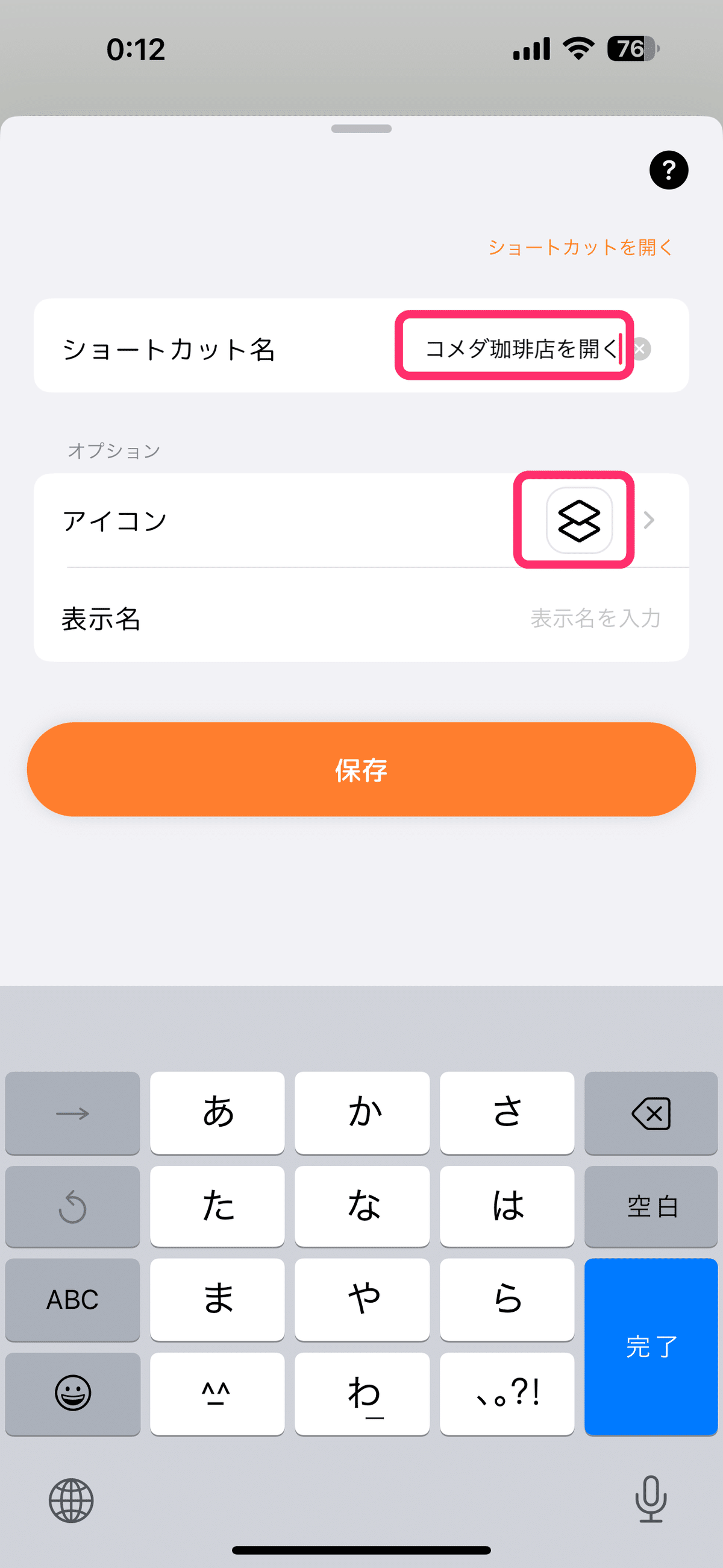Screen dimensions: 723x1568
Task: Start dictation with the microphone
Action: click(x=651, y=1499)
